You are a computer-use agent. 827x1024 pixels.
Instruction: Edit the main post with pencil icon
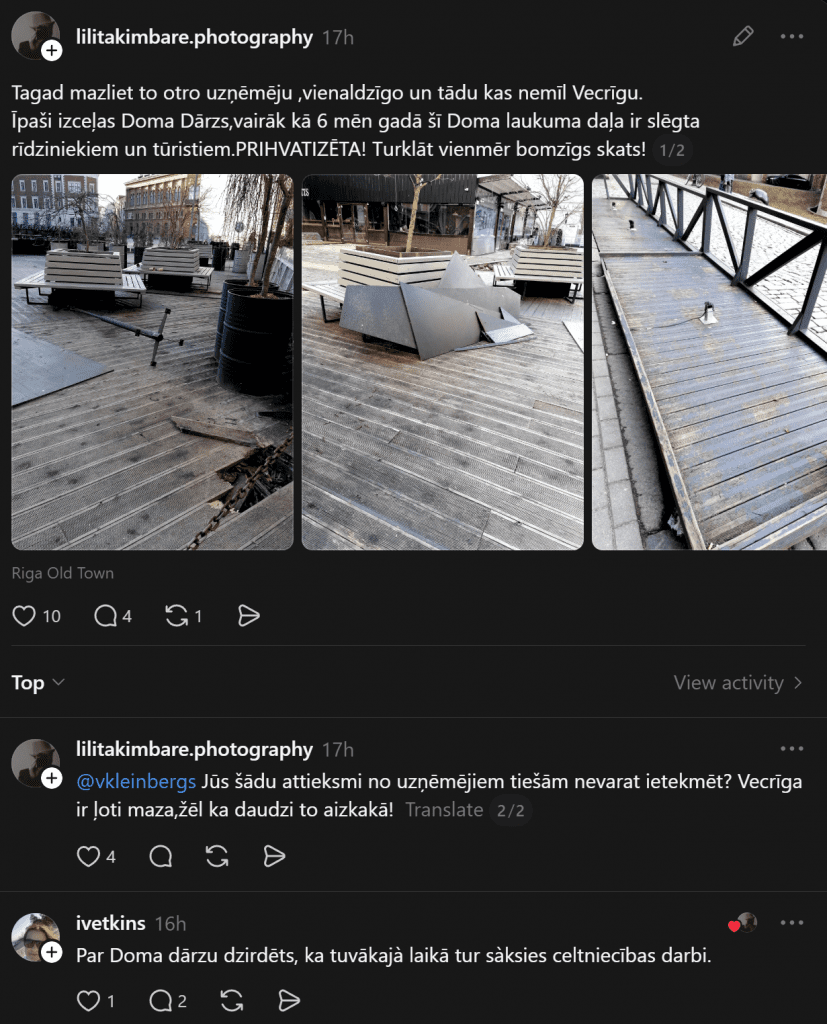[742, 37]
